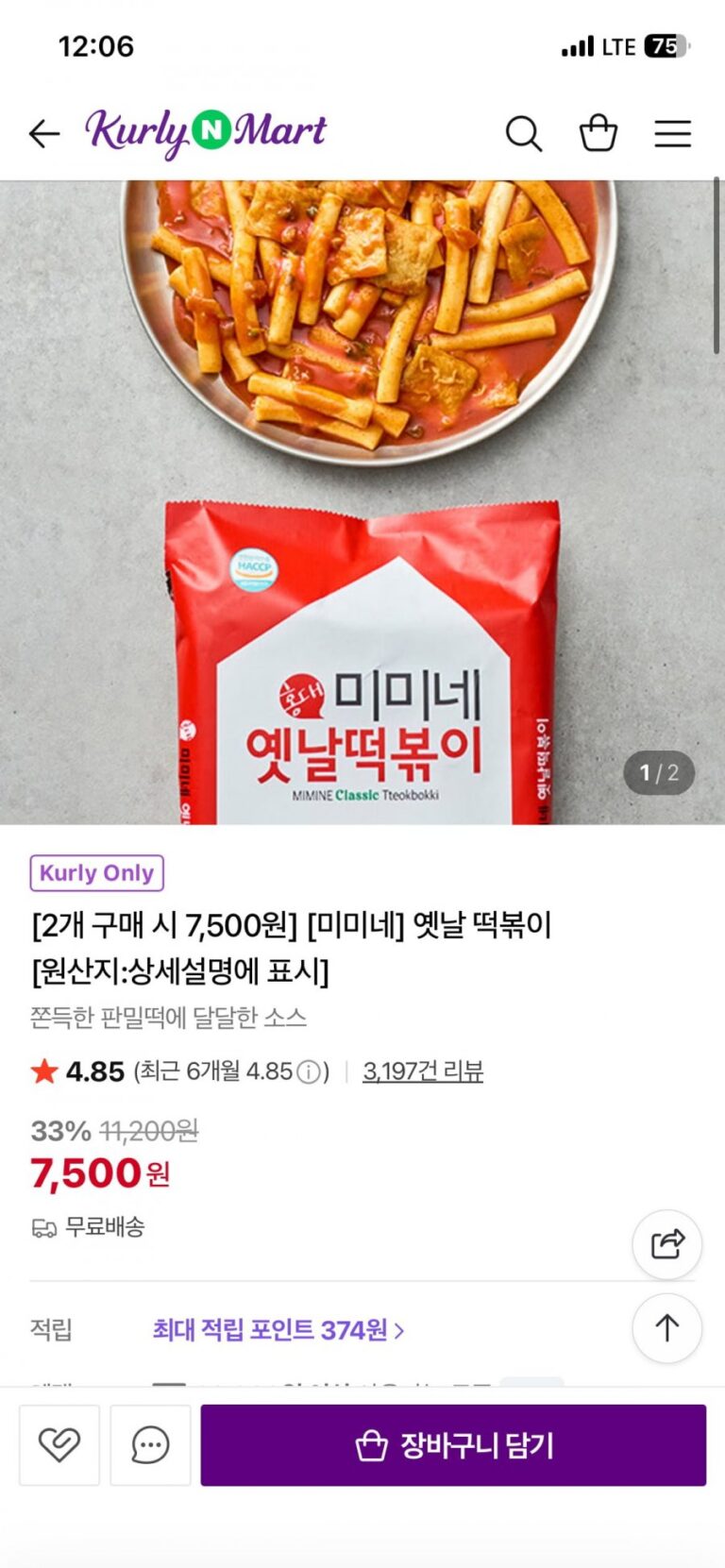This screenshot has width=725, height=1568.
Task: Open the hamburger menu
Action: point(672,134)
